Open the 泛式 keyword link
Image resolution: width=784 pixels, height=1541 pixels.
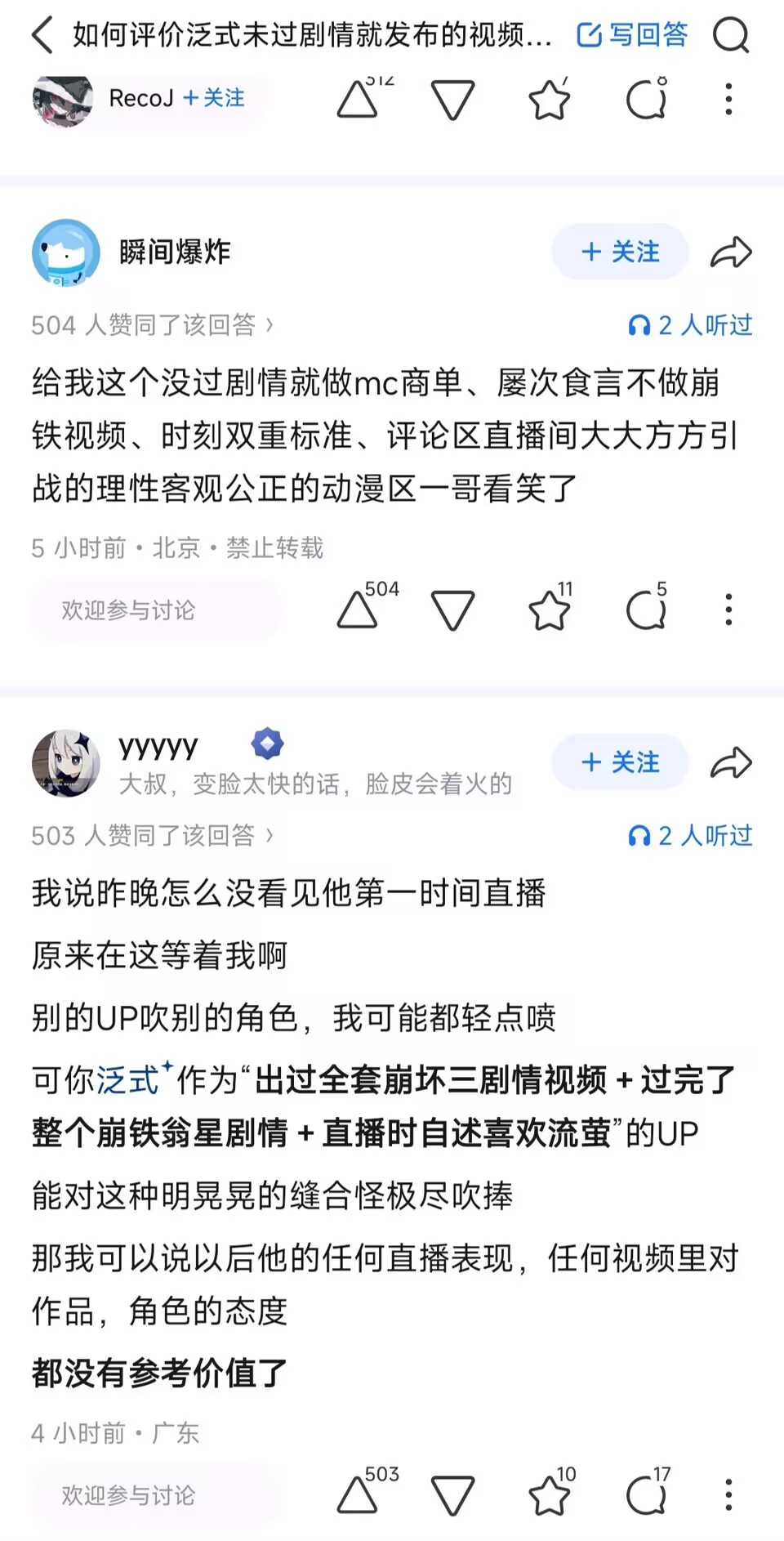pos(128,1080)
